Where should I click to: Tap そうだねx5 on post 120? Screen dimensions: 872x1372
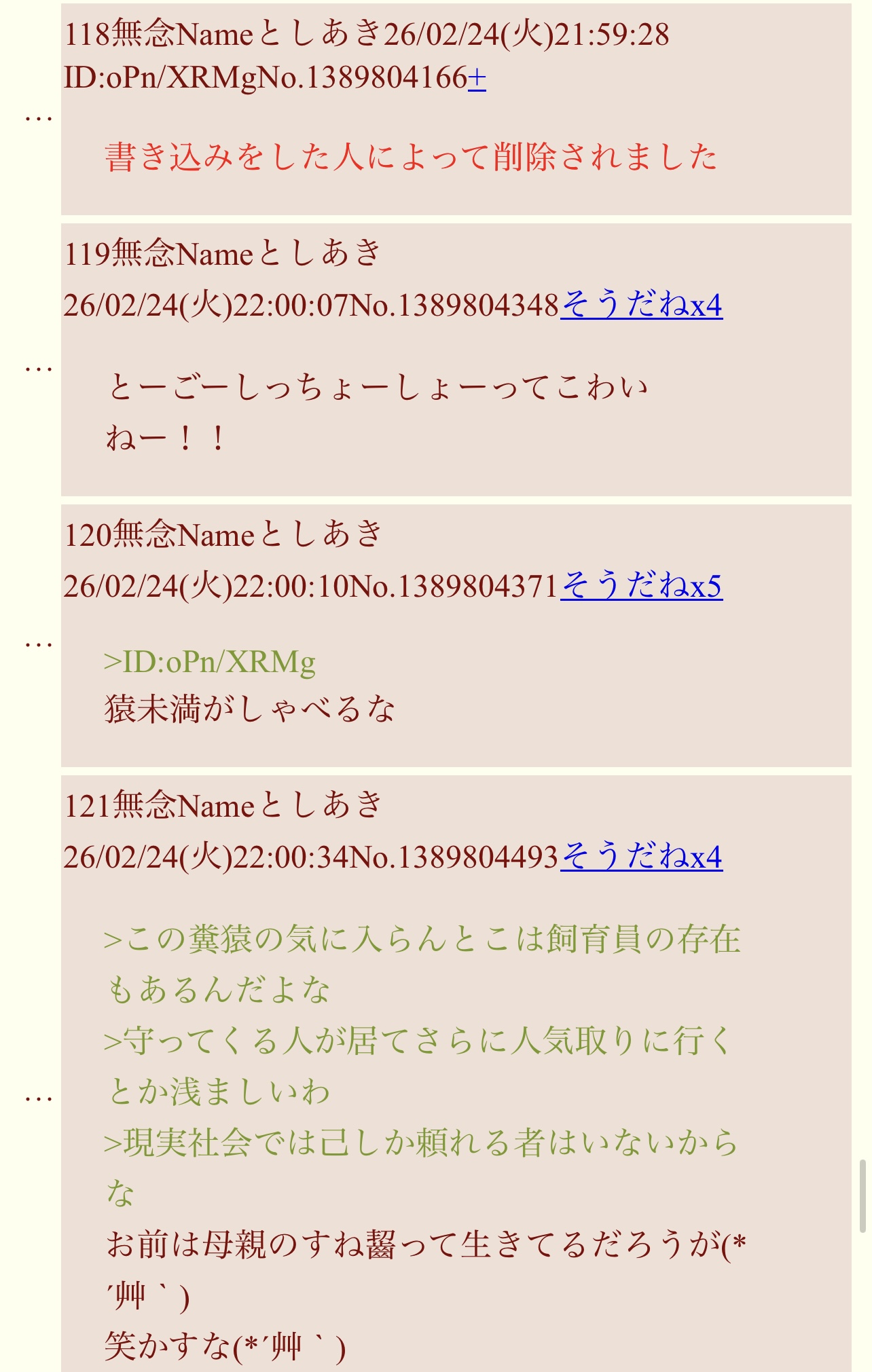click(x=641, y=586)
